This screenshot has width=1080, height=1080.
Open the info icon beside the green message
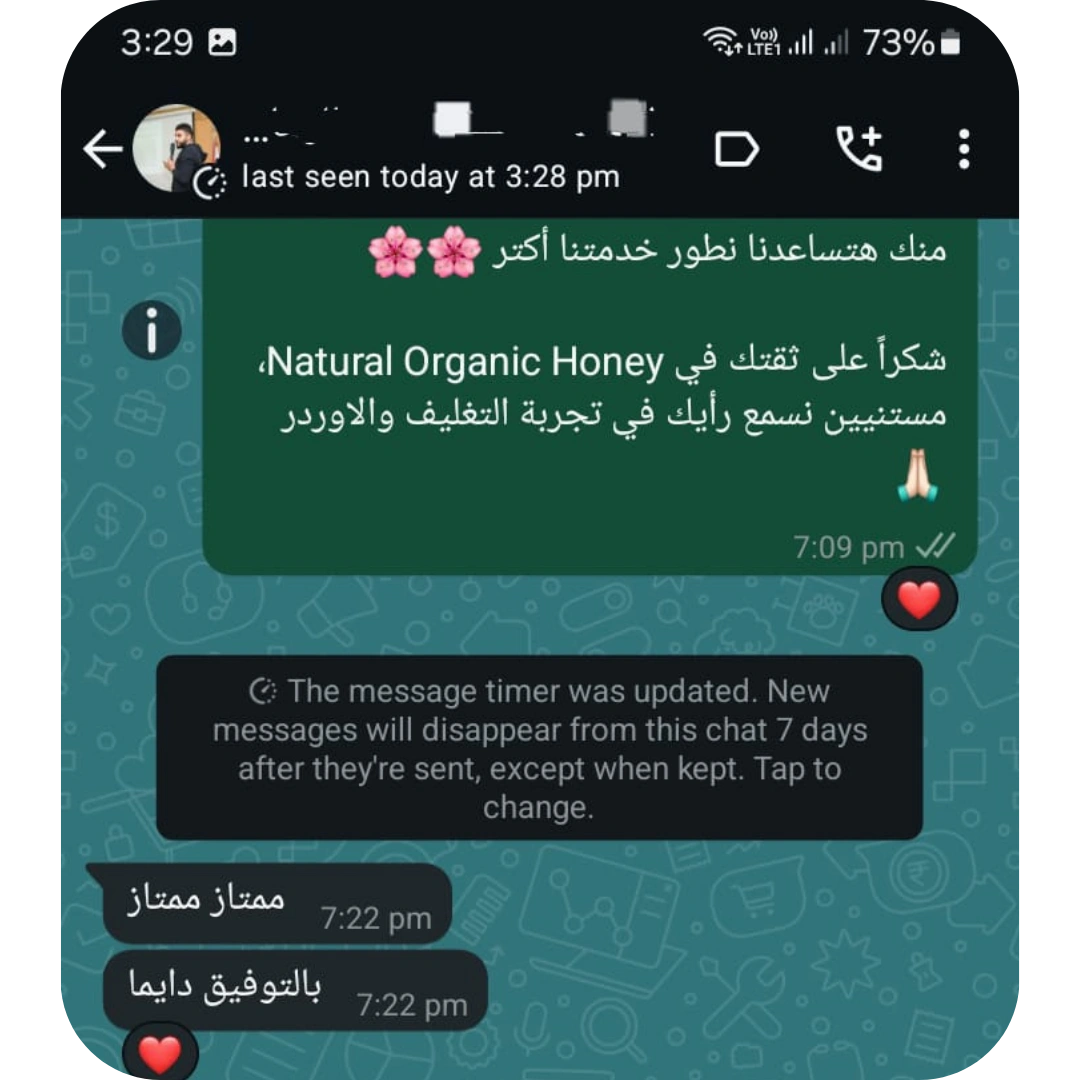(x=152, y=331)
